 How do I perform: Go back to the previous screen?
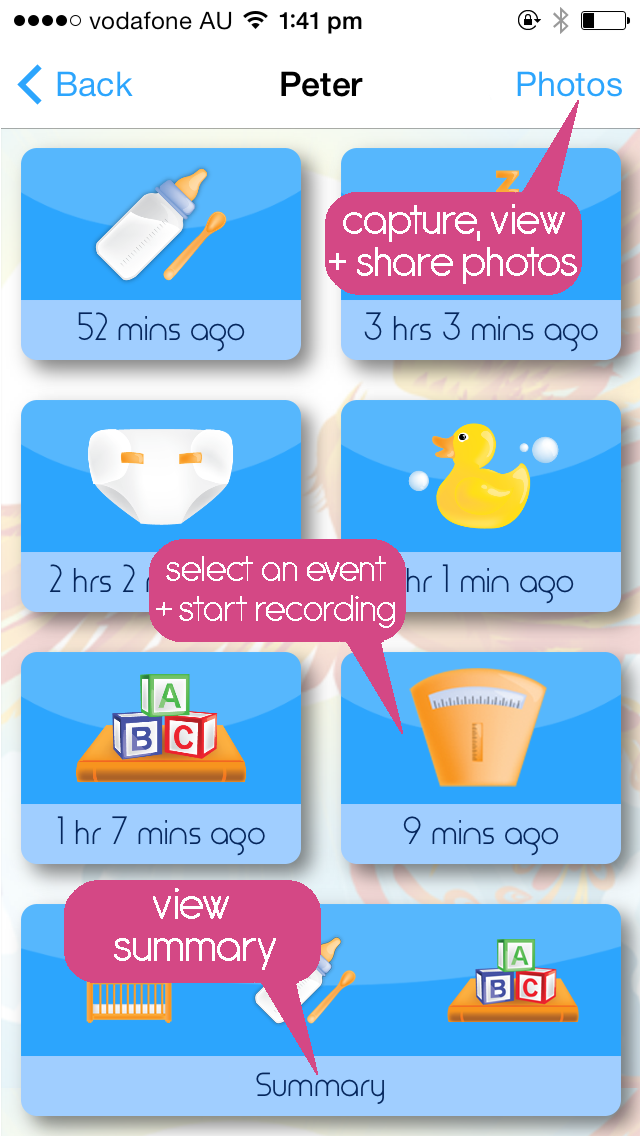(75, 85)
